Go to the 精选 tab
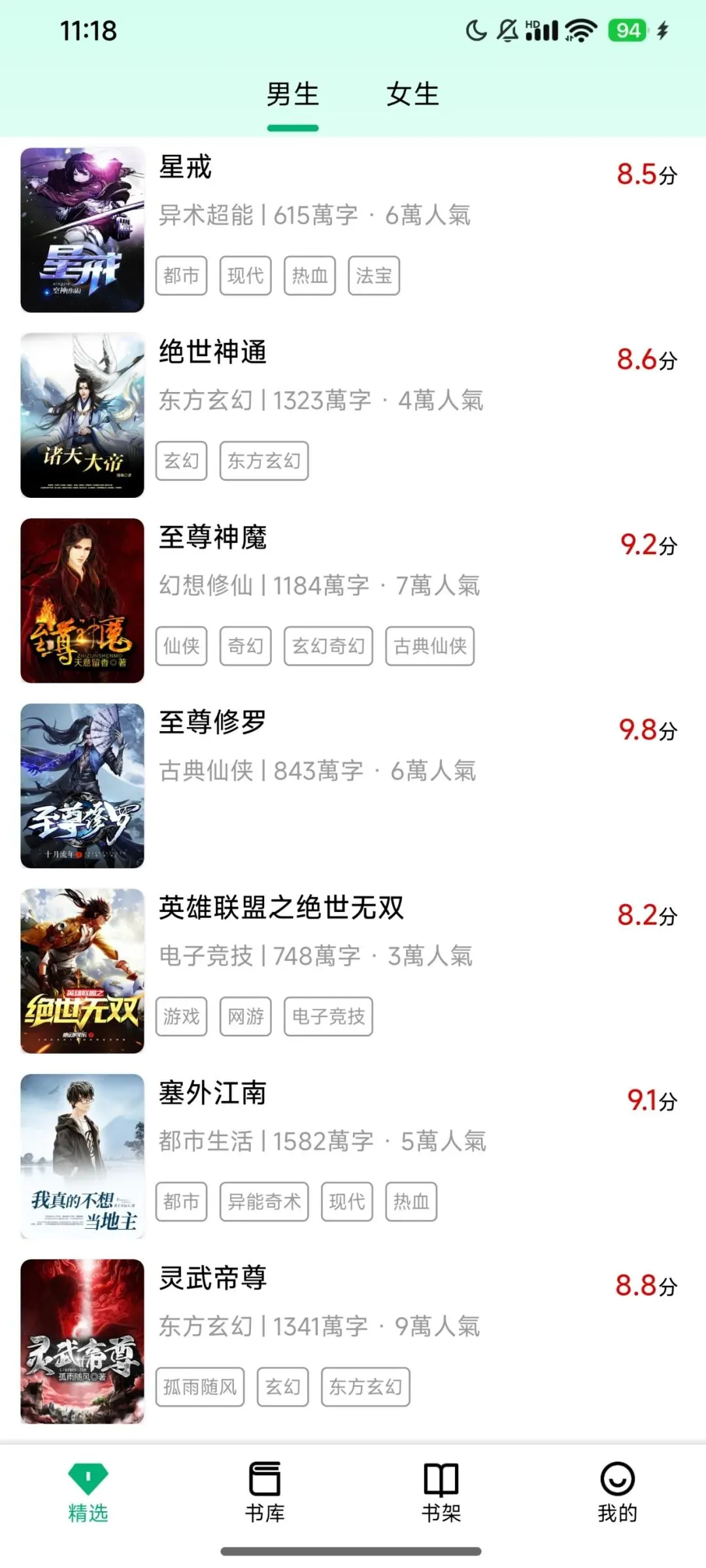Viewport: 706px width, 1568px height. [88, 1492]
